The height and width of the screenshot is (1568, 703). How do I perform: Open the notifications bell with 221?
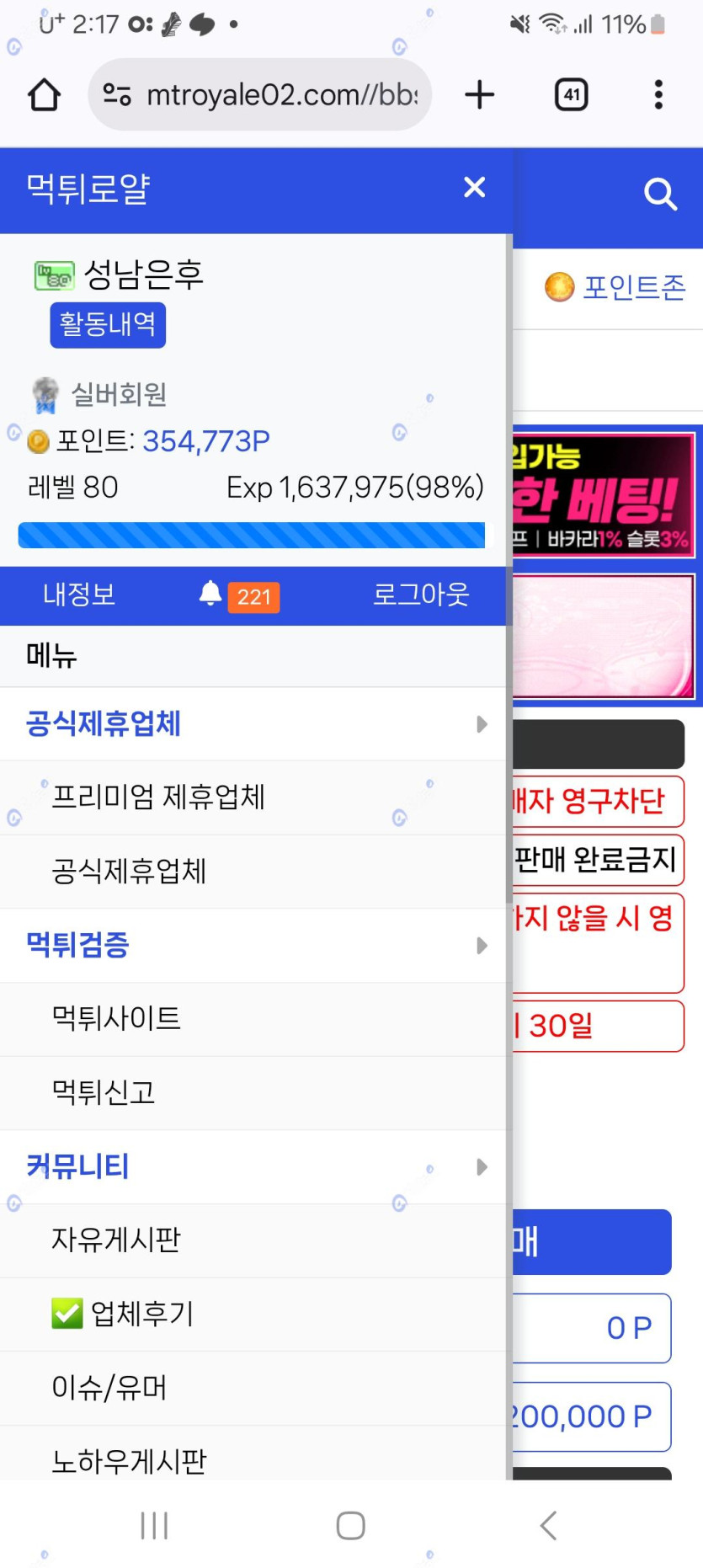(239, 595)
